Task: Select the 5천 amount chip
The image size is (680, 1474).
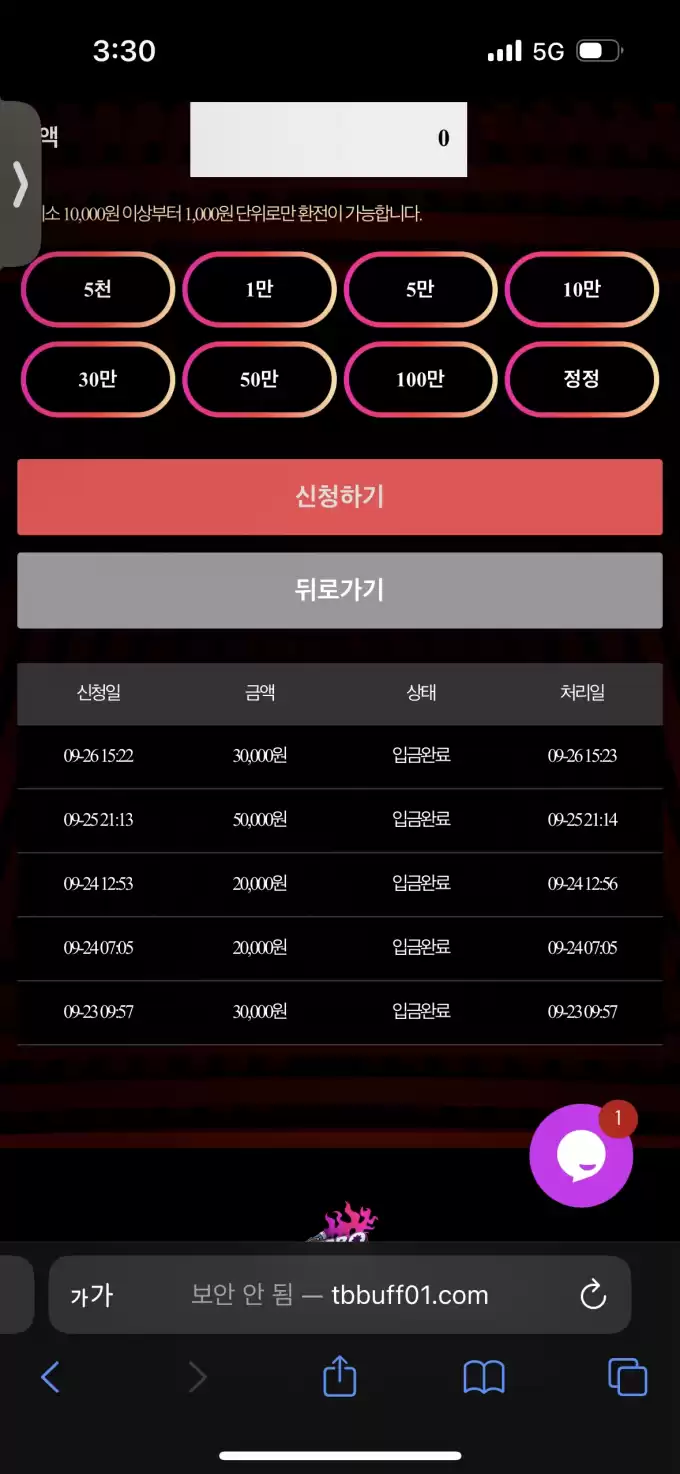Action: (97, 289)
